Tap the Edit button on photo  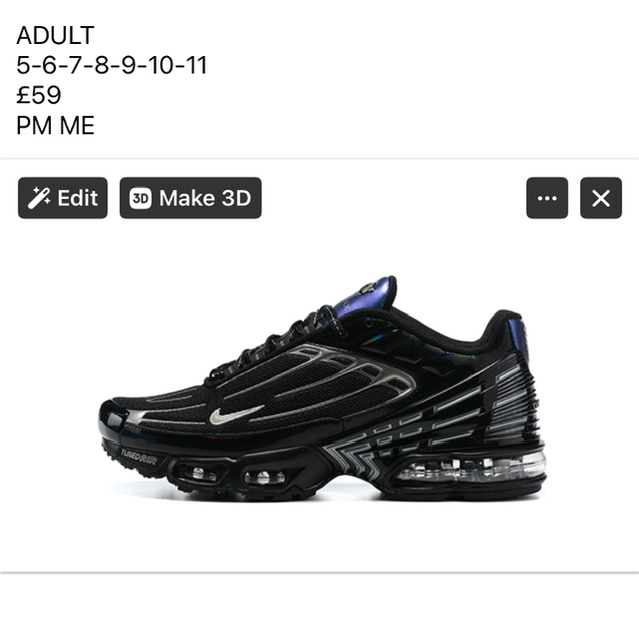62,198
